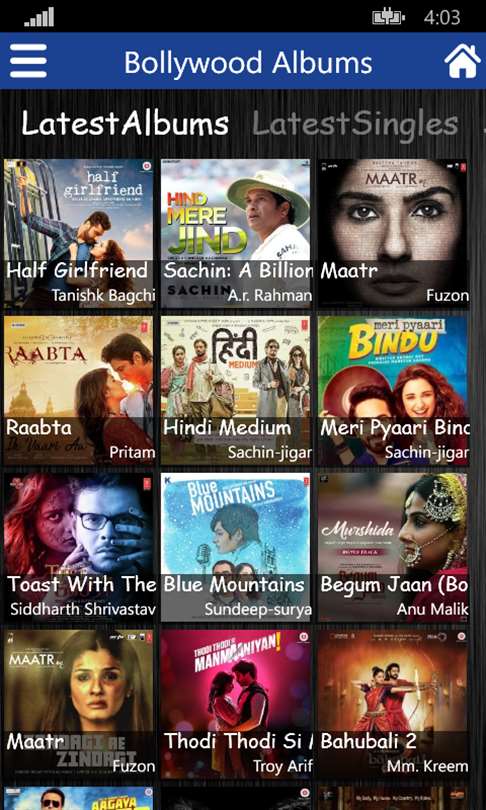Open the Blue Mountains album

(236, 548)
